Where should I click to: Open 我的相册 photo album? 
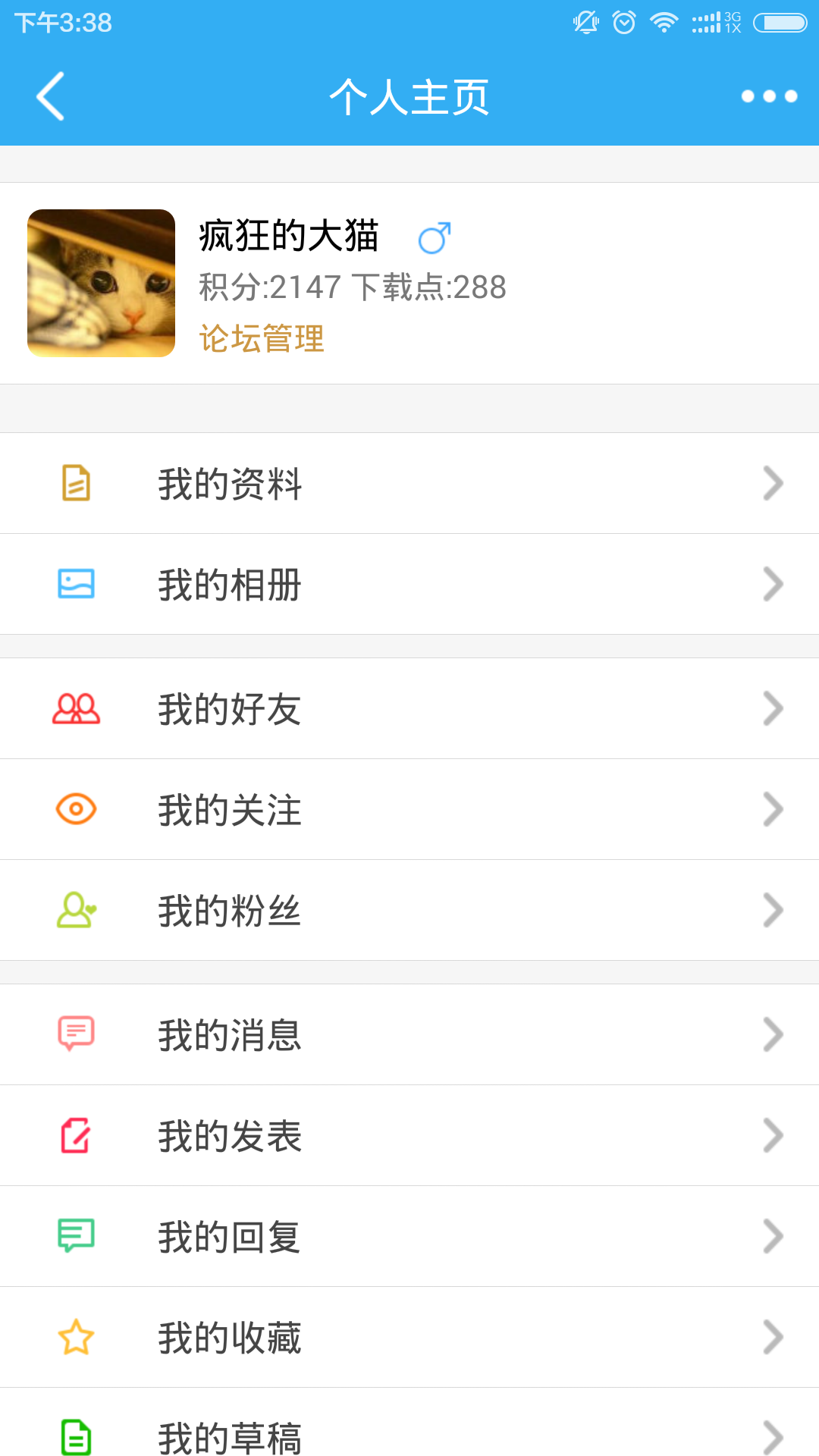click(x=409, y=585)
